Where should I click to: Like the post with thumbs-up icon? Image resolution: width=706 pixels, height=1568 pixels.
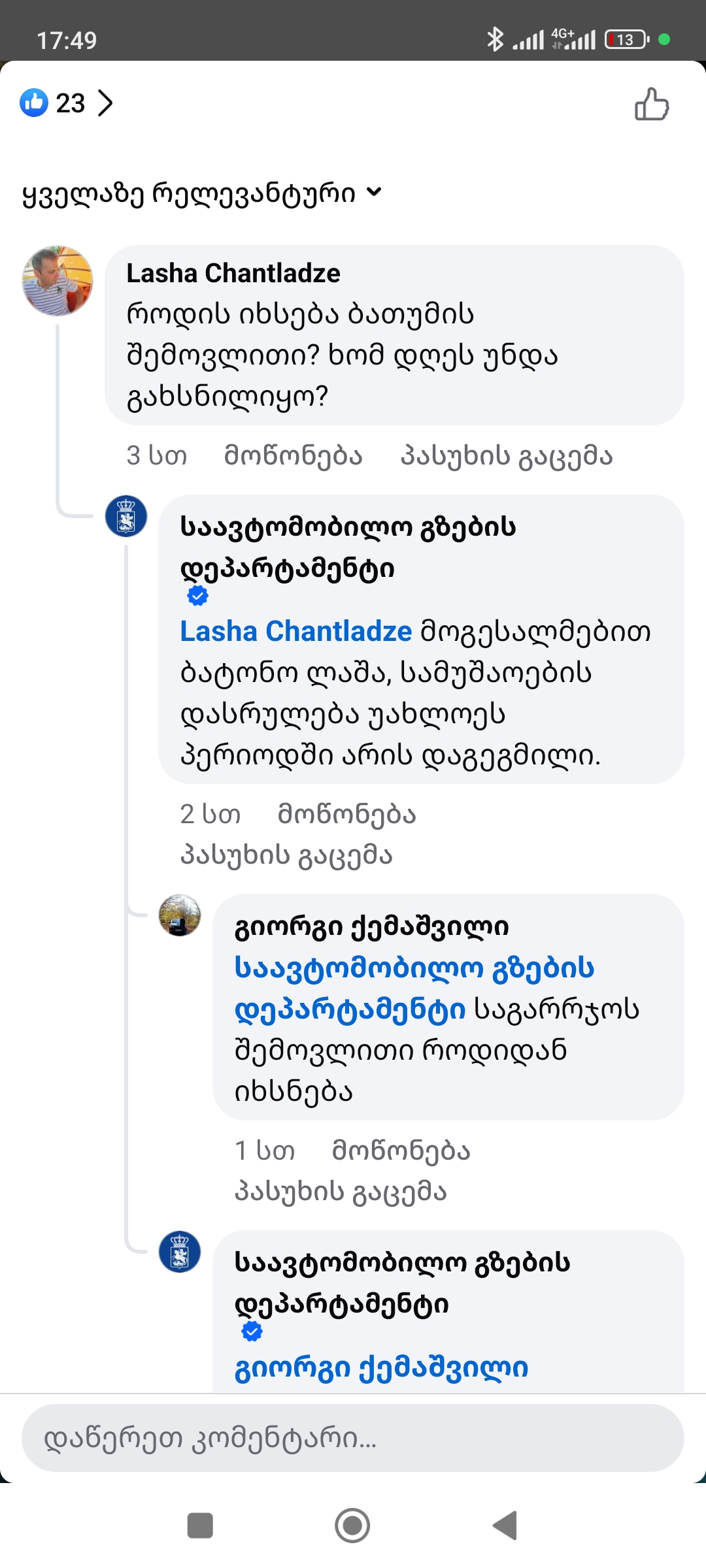[x=652, y=105]
